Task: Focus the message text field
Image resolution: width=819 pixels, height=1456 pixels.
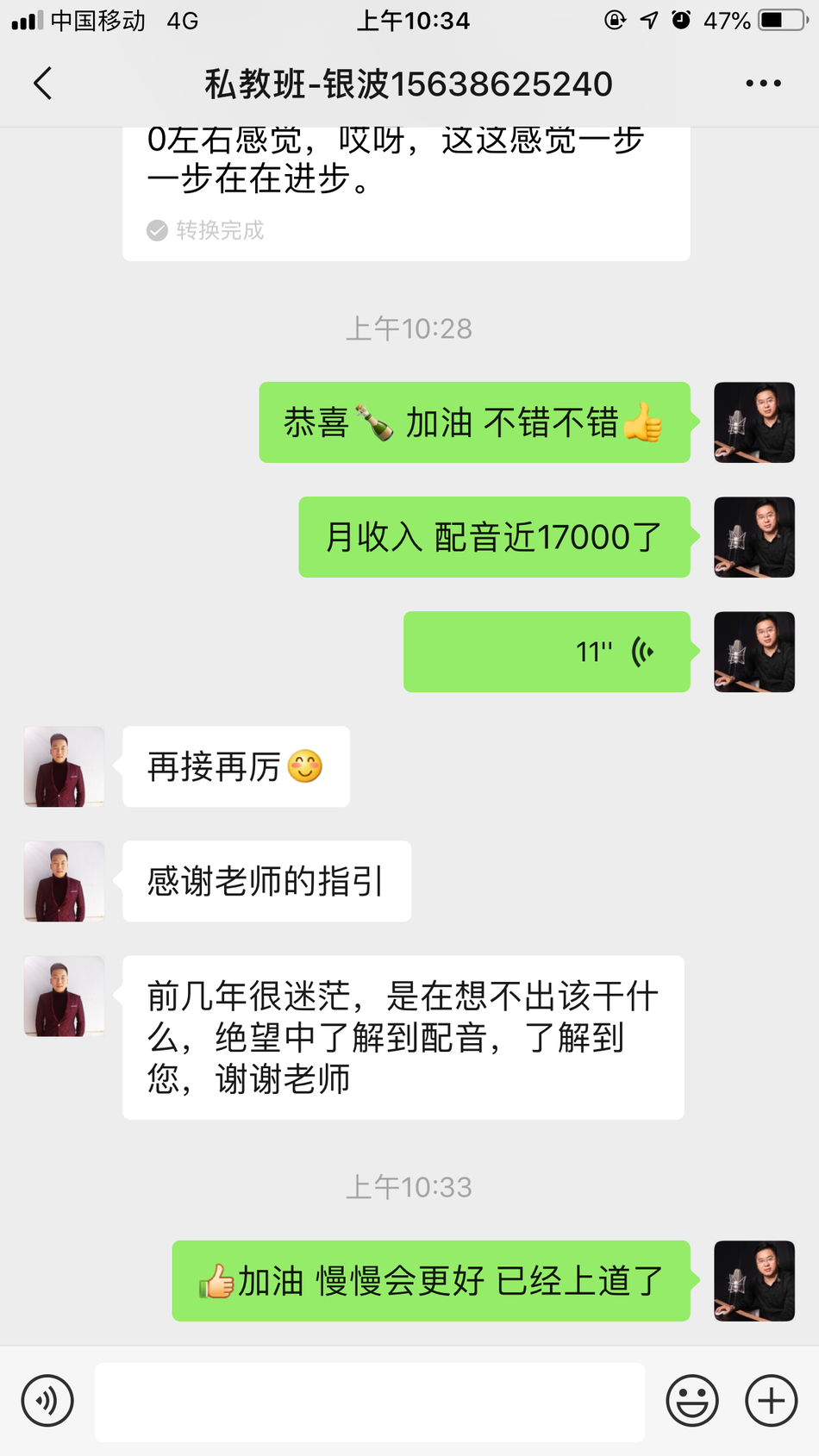Action: (369, 1402)
